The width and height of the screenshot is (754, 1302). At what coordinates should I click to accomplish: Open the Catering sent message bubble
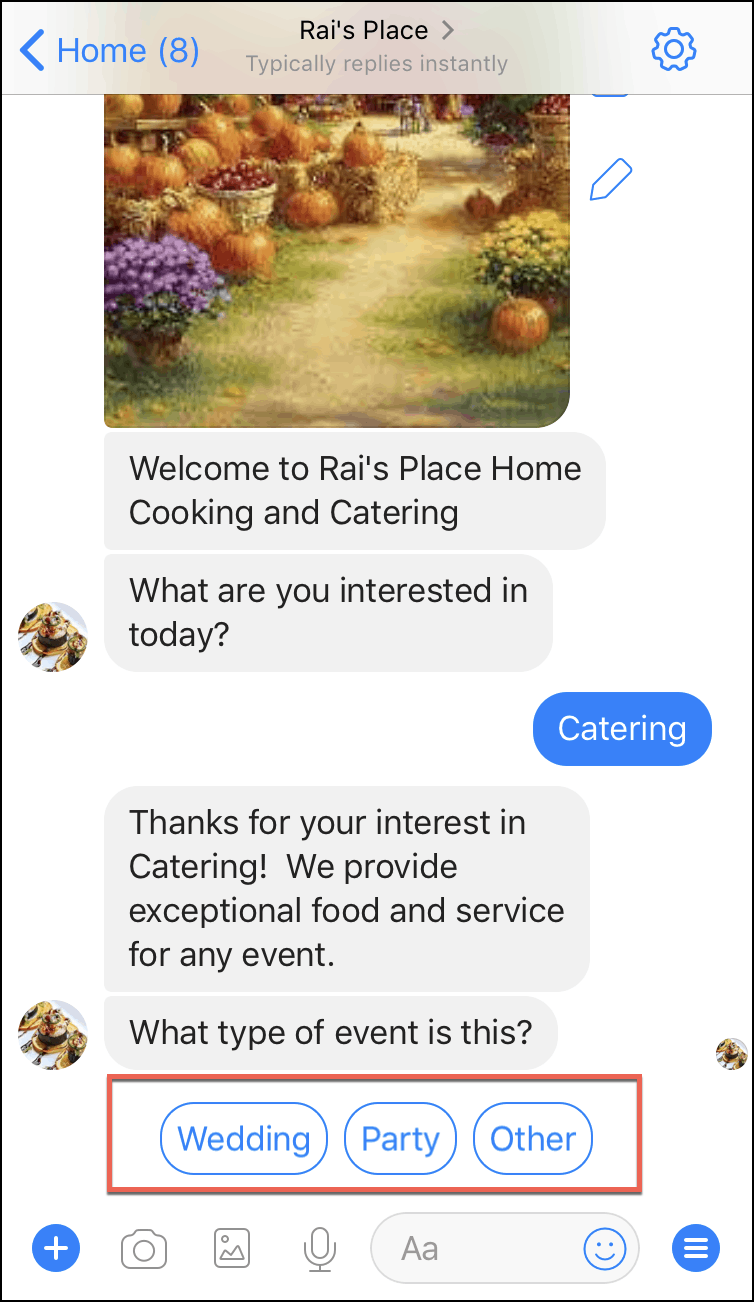point(622,728)
